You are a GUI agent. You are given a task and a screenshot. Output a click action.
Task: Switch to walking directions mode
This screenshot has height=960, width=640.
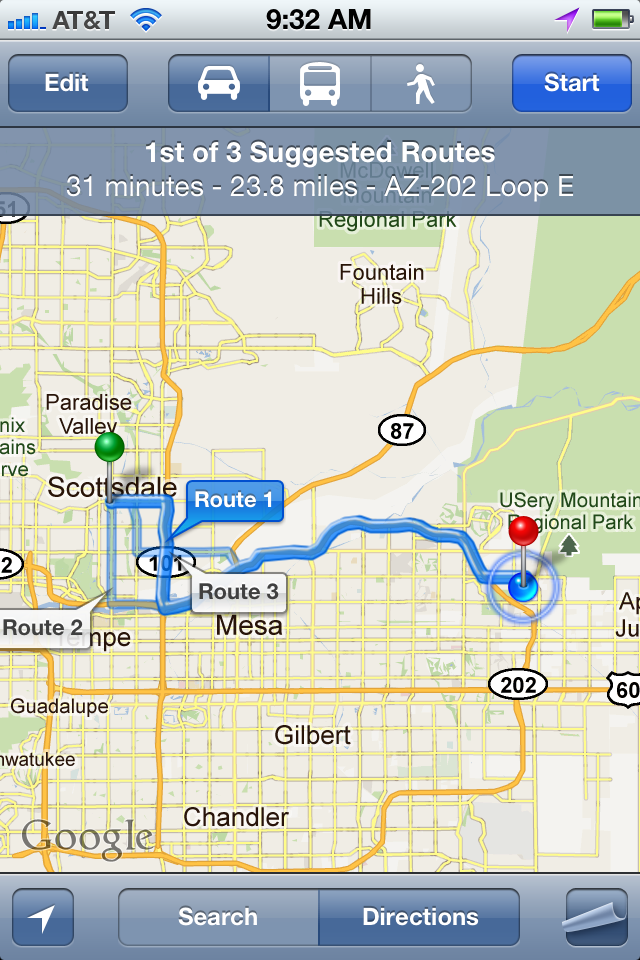point(421,83)
